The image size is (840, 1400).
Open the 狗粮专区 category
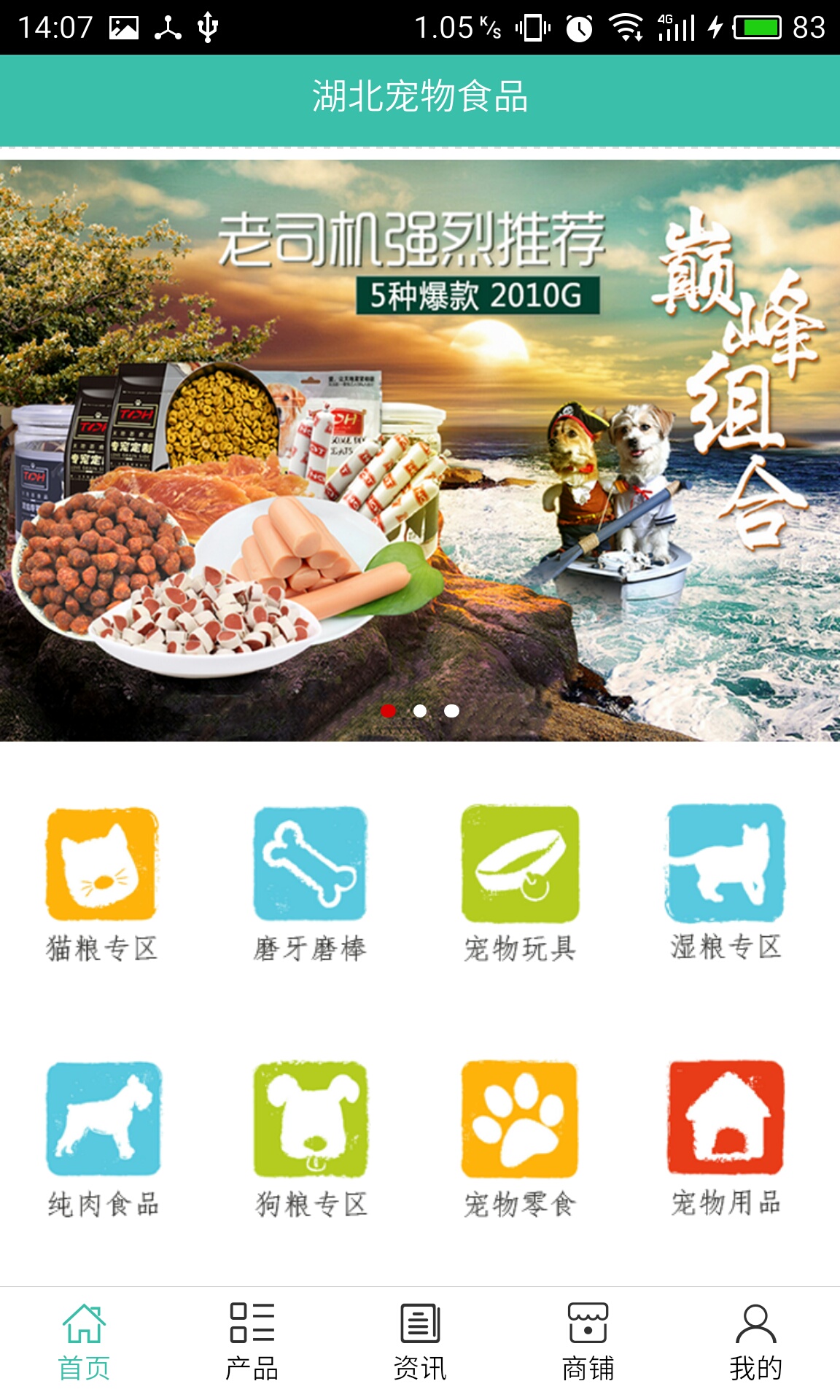click(x=311, y=1139)
